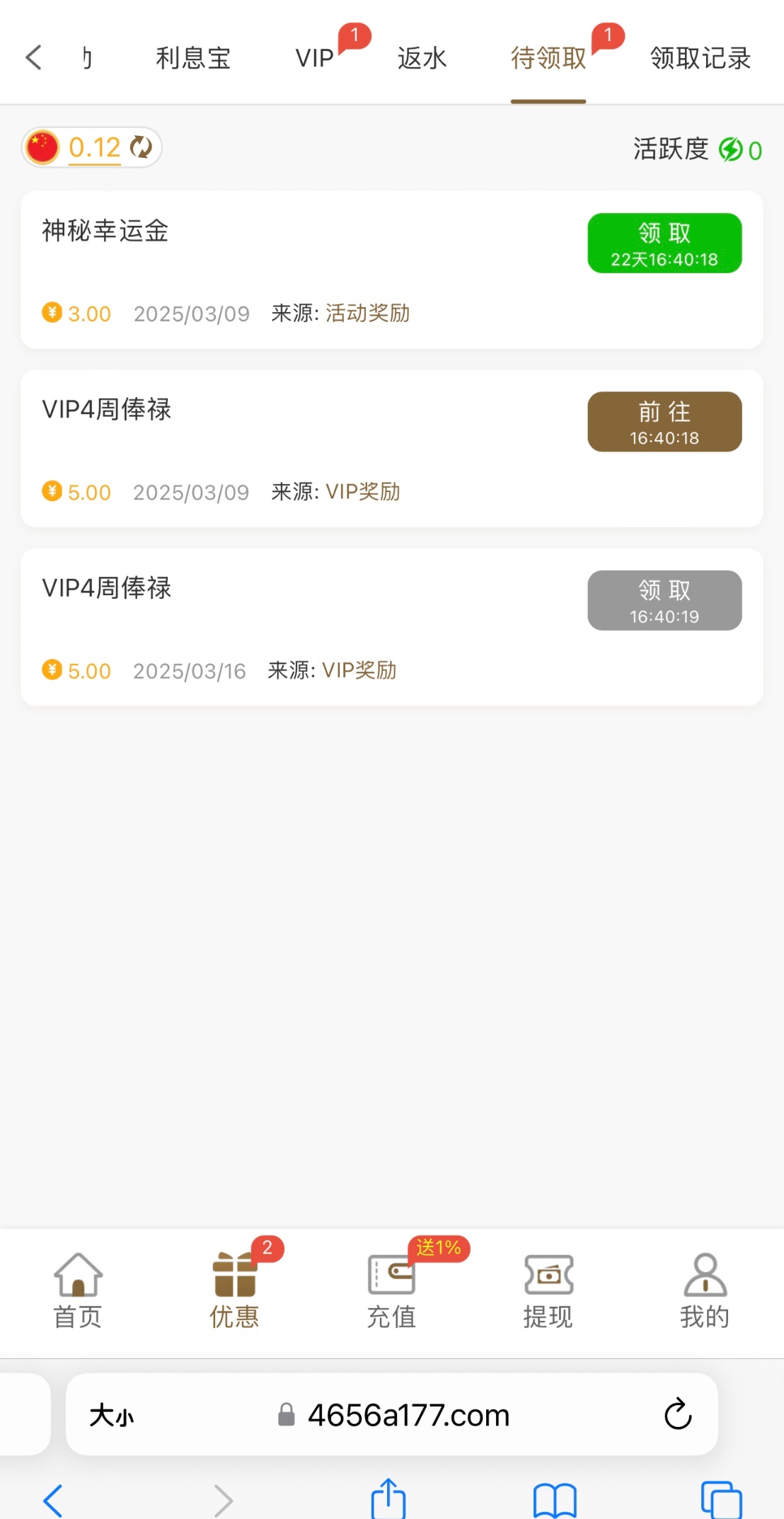The height and width of the screenshot is (1519, 784).
Task: Open 提现 withdrawal page
Action: 548,1292
